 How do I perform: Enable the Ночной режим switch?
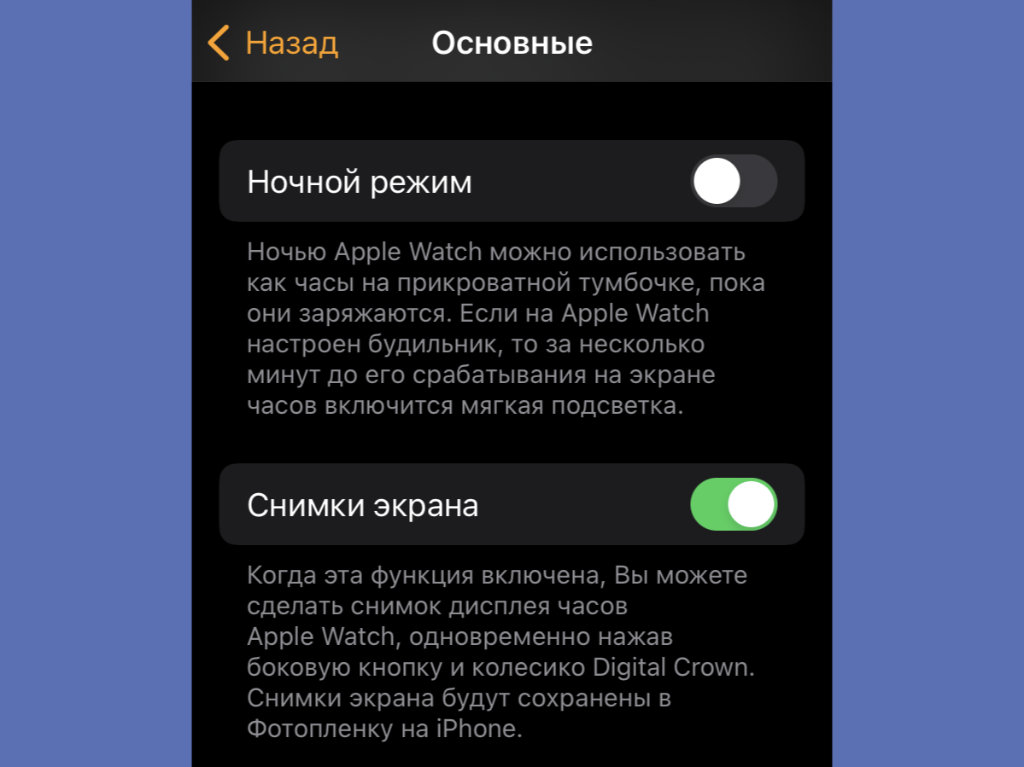point(733,182)
